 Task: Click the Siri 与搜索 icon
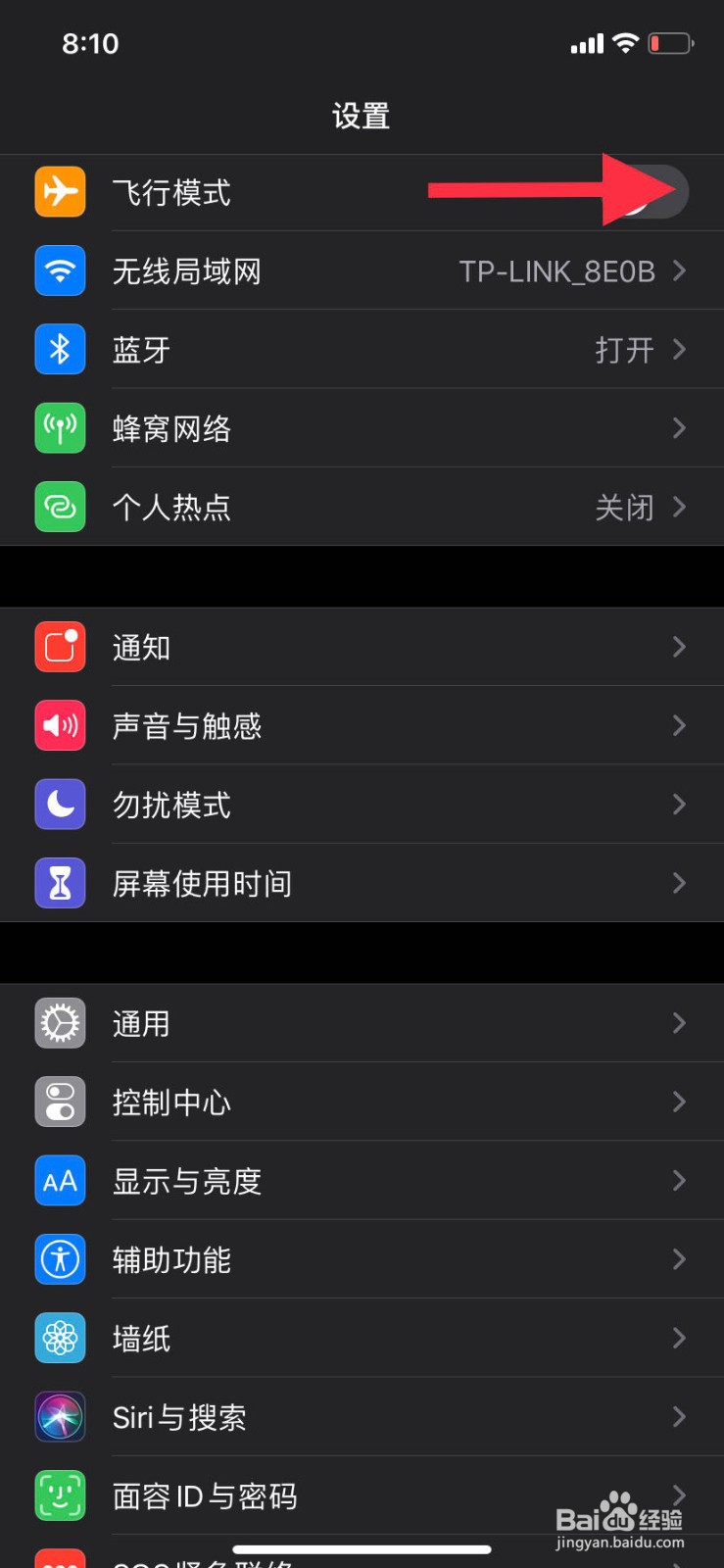point(59,1416)
